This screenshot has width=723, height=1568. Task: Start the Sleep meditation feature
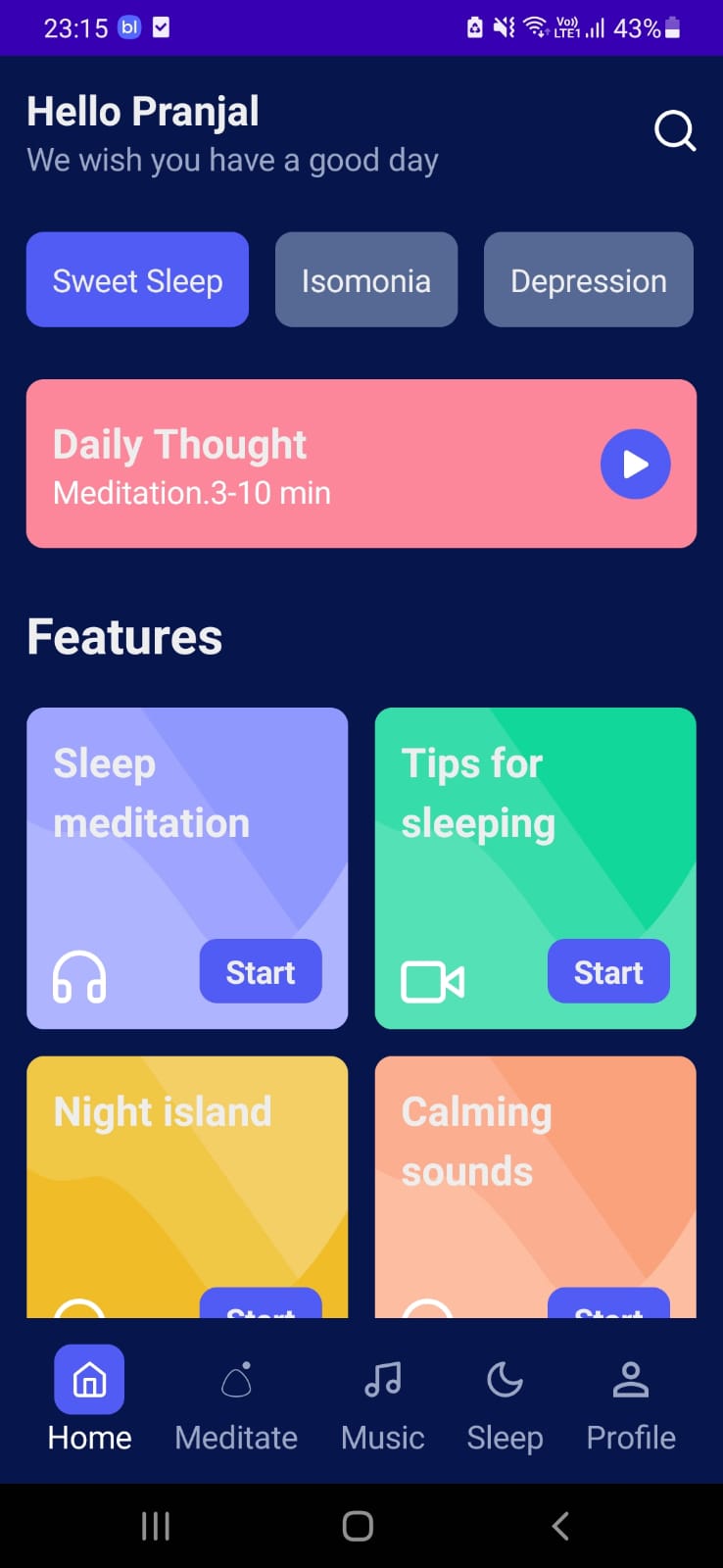click(x=260, y=971)
